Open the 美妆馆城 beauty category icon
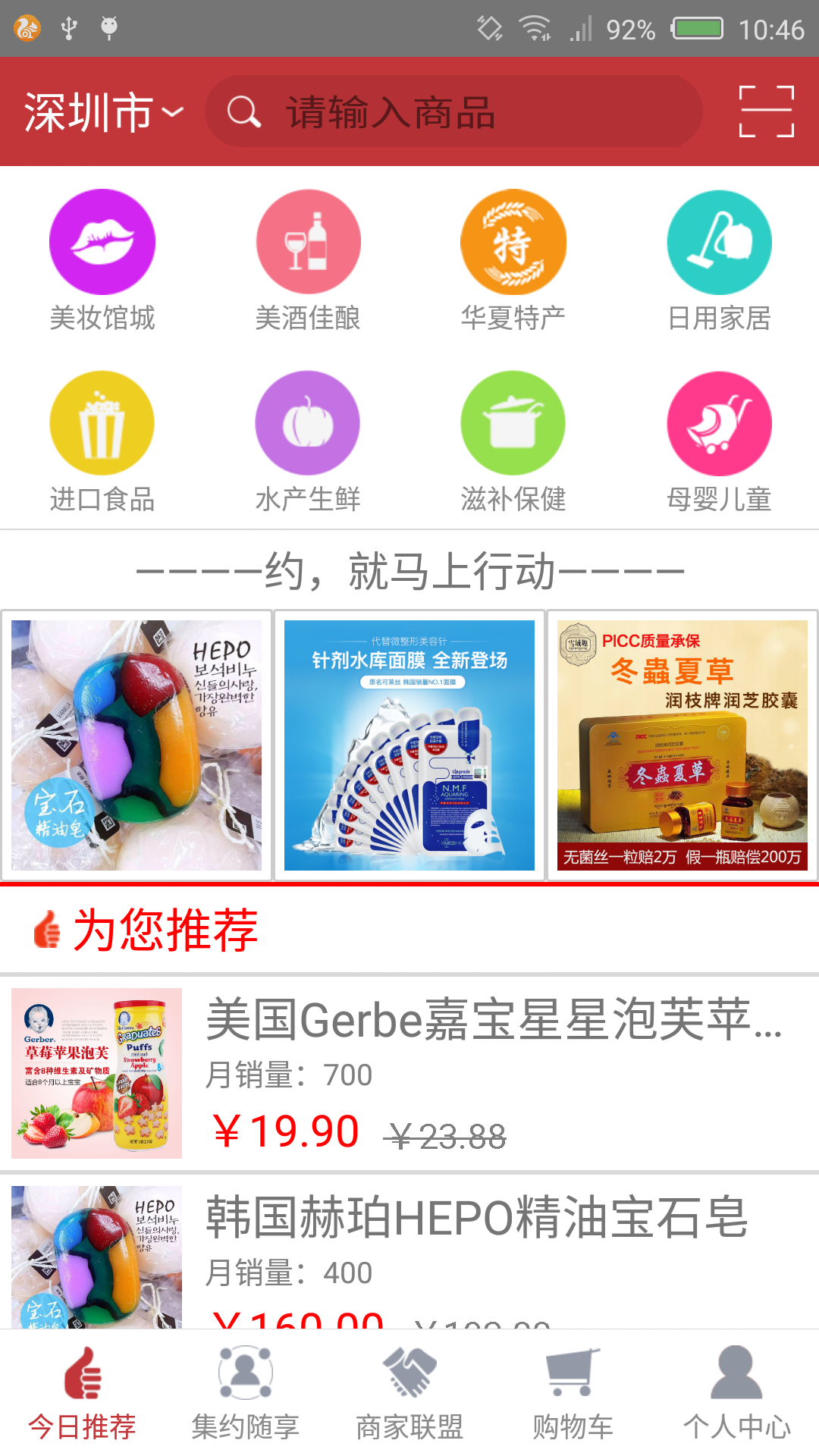Image resolution: width=819 pixels, height=1456 pixels. 102,241
